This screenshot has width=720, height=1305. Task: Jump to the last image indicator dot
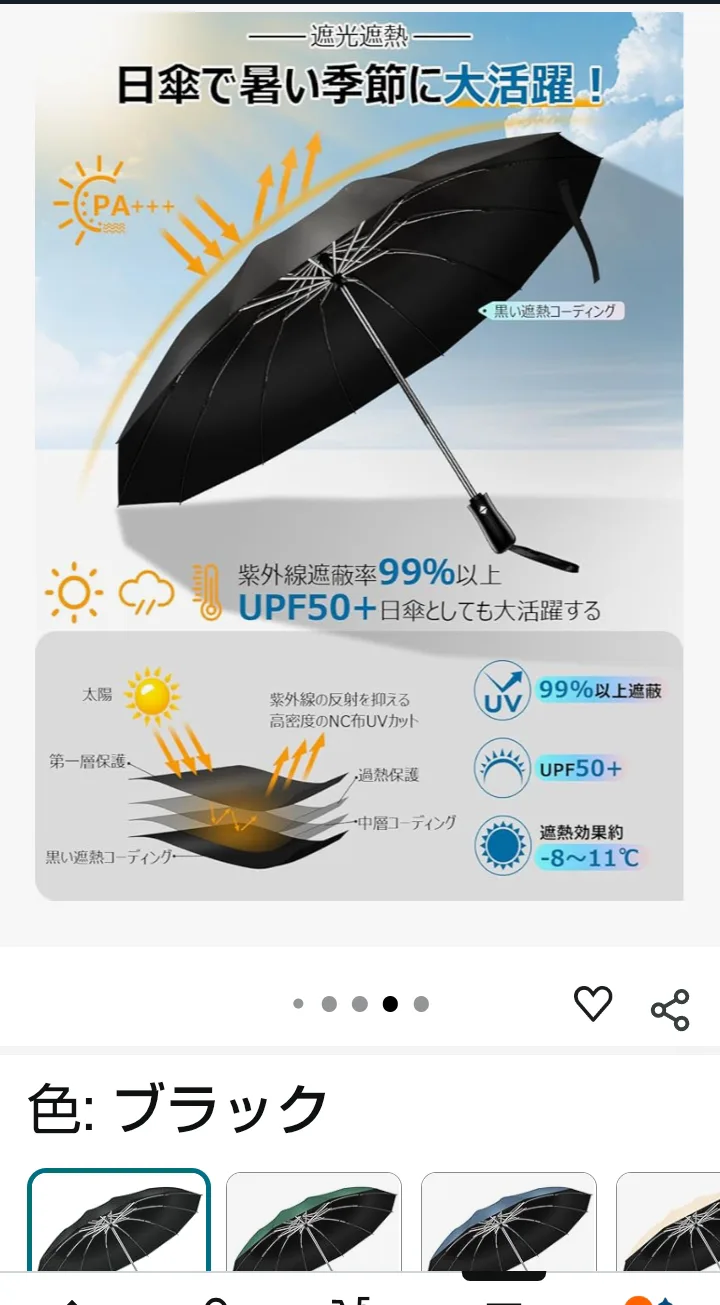[x=421, y=1004]
